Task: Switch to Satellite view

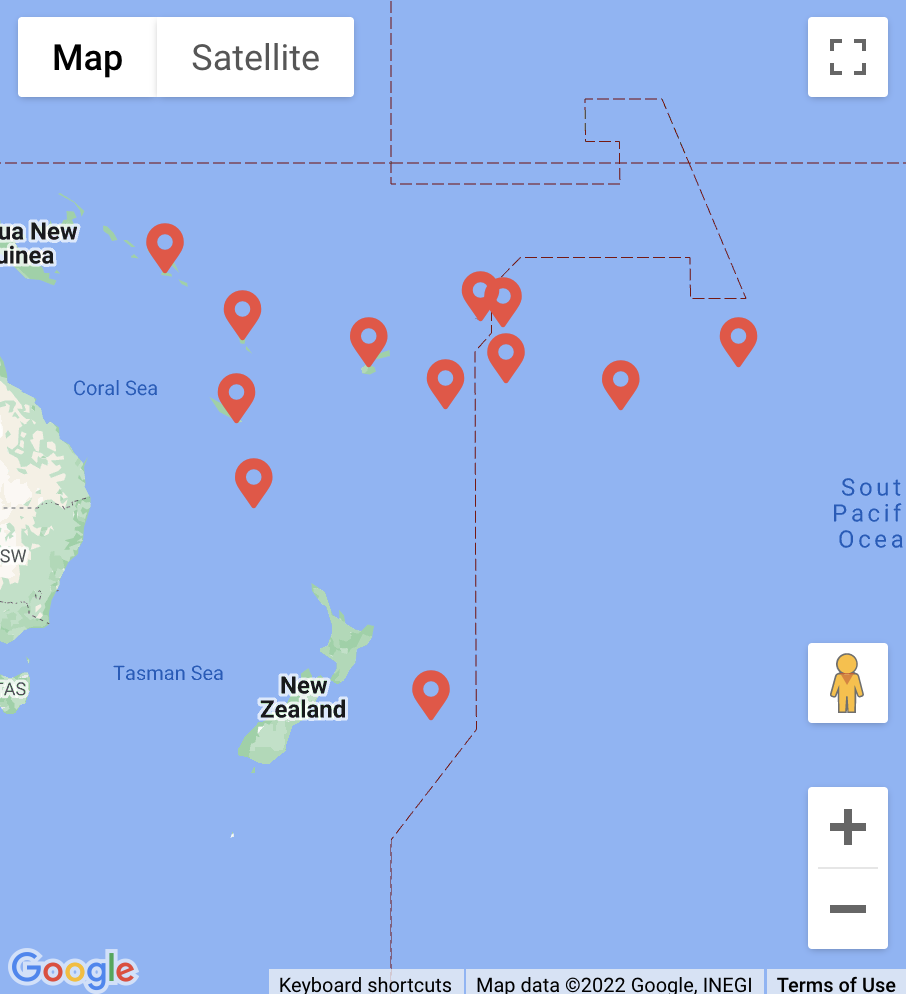Action: 255,58
